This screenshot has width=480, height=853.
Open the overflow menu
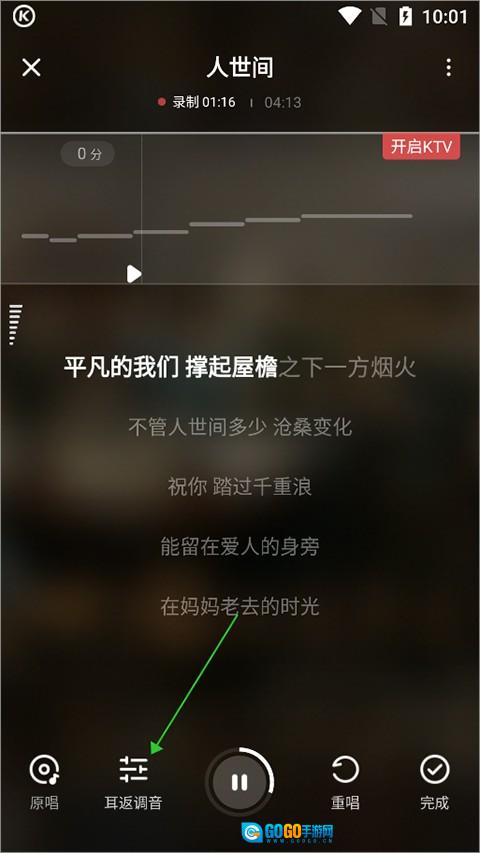tap(448, 67)
